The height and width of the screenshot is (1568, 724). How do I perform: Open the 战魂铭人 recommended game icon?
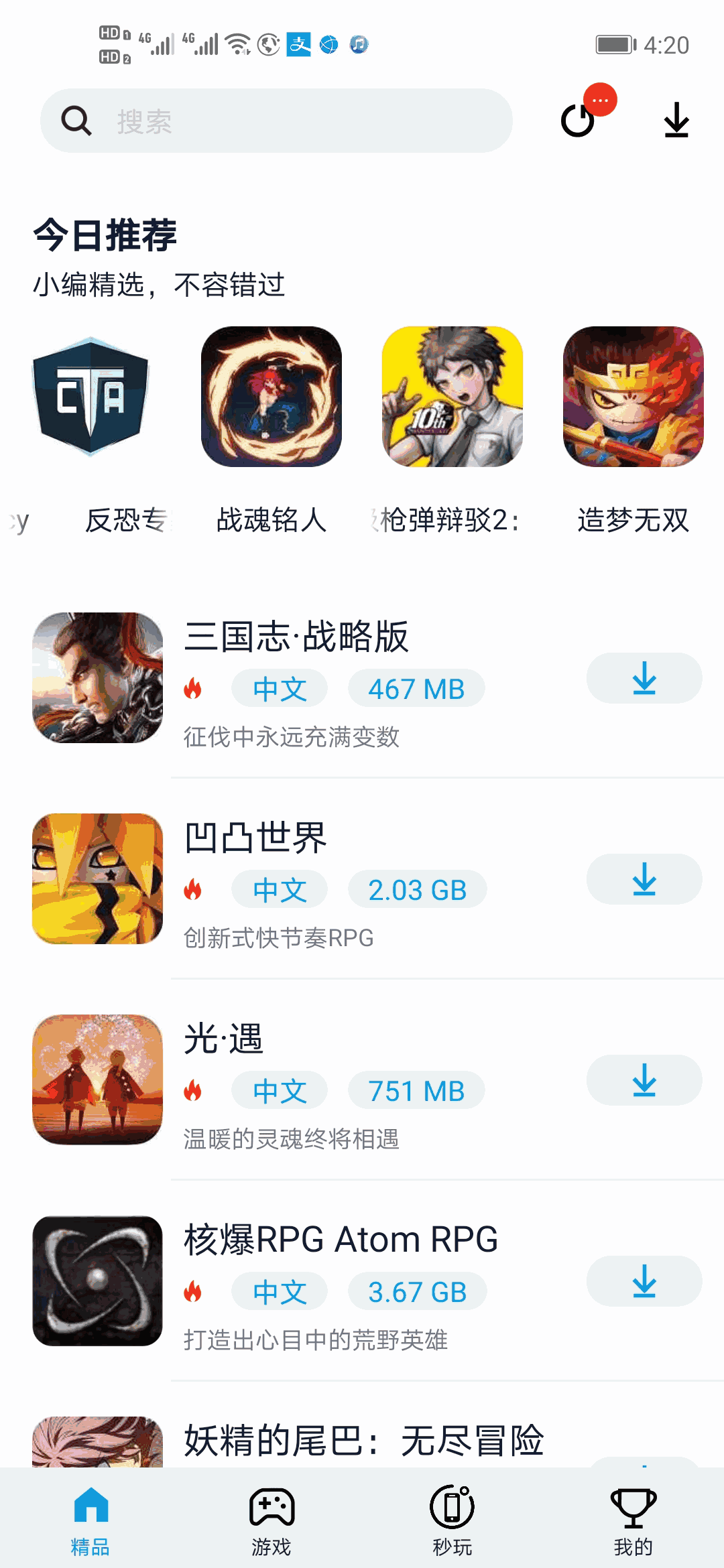click(x=271, y=397)
